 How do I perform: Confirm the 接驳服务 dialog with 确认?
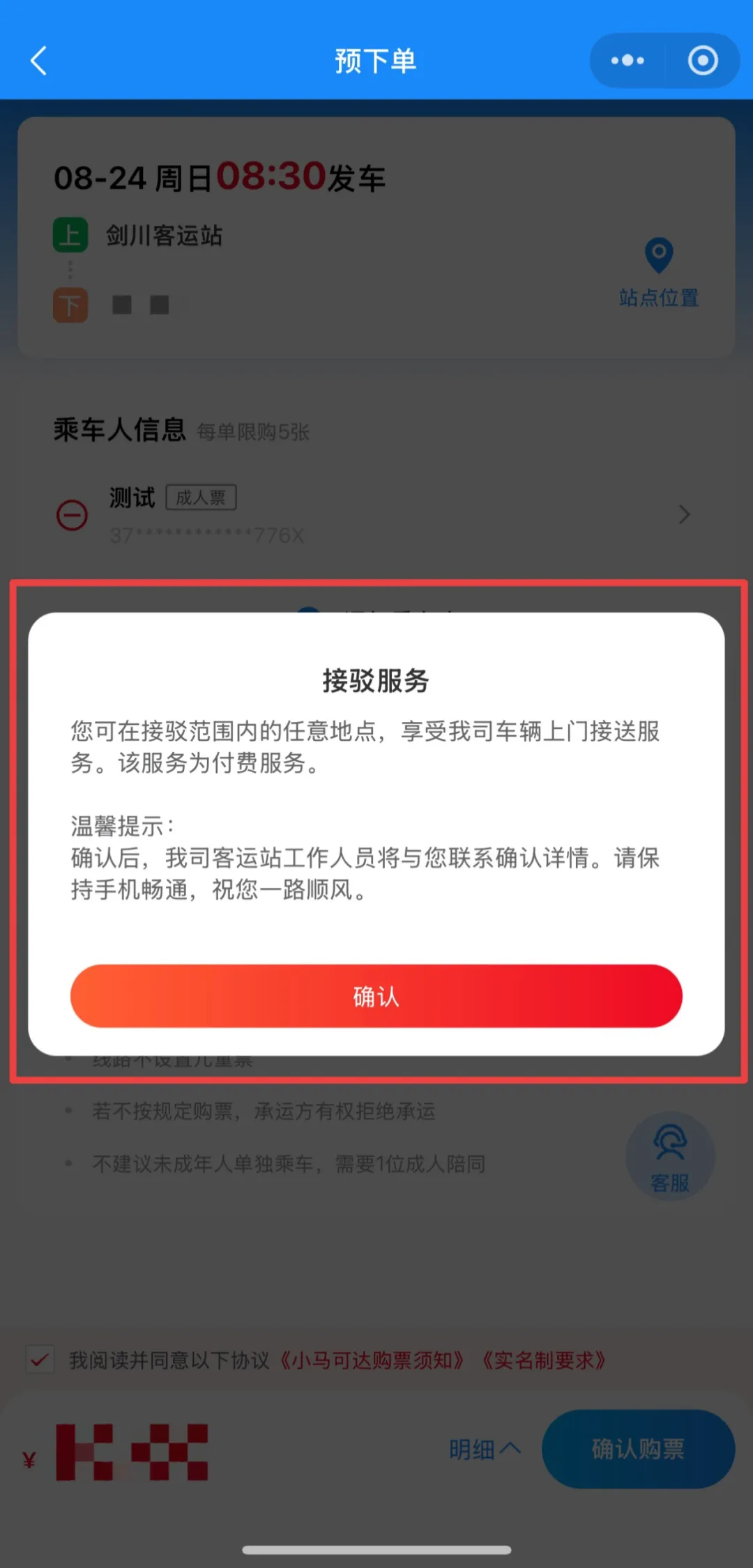(x=376, y=996)
